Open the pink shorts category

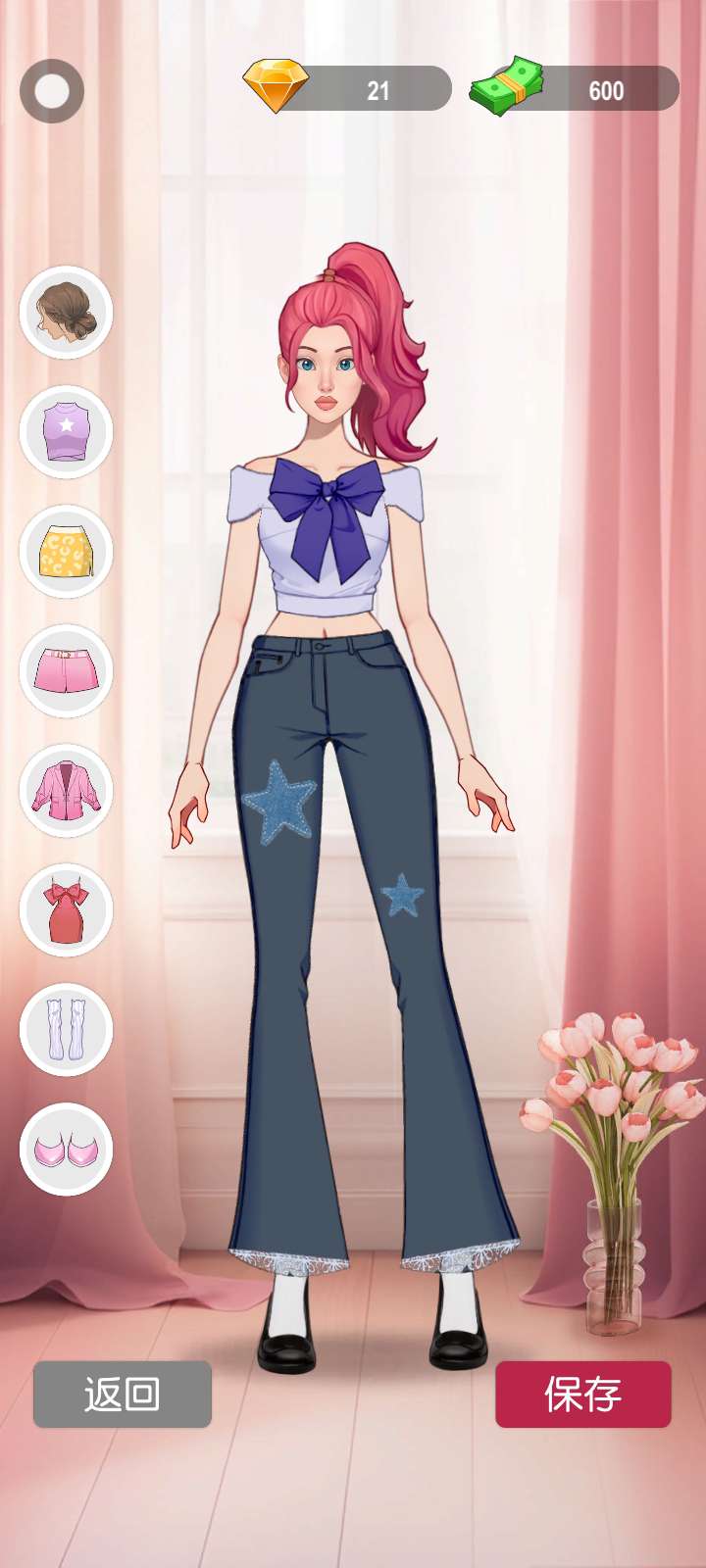[66, 671]
